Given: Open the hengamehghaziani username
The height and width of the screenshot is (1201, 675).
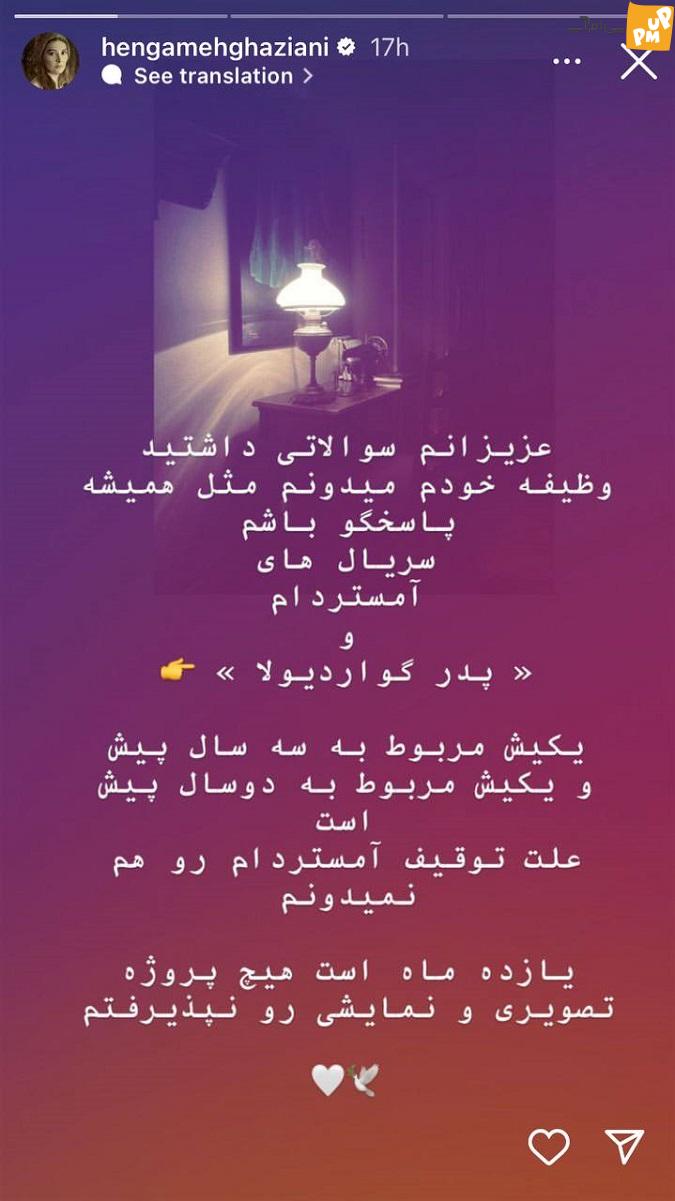Looking at the screenshot, I should click(216, 47).
